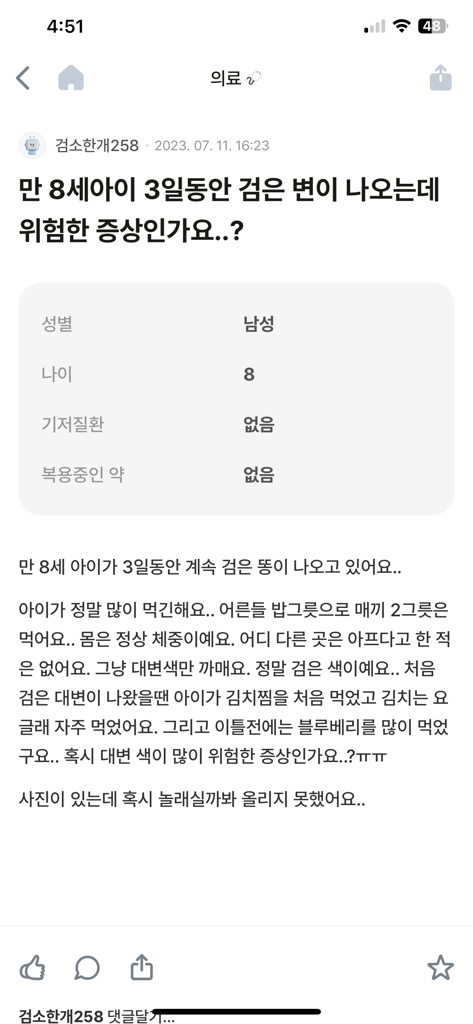The width and height of the screenshot is (473, 1024).
Task: Share the post from the bottom action row
Action: click(x=142, y=967)
